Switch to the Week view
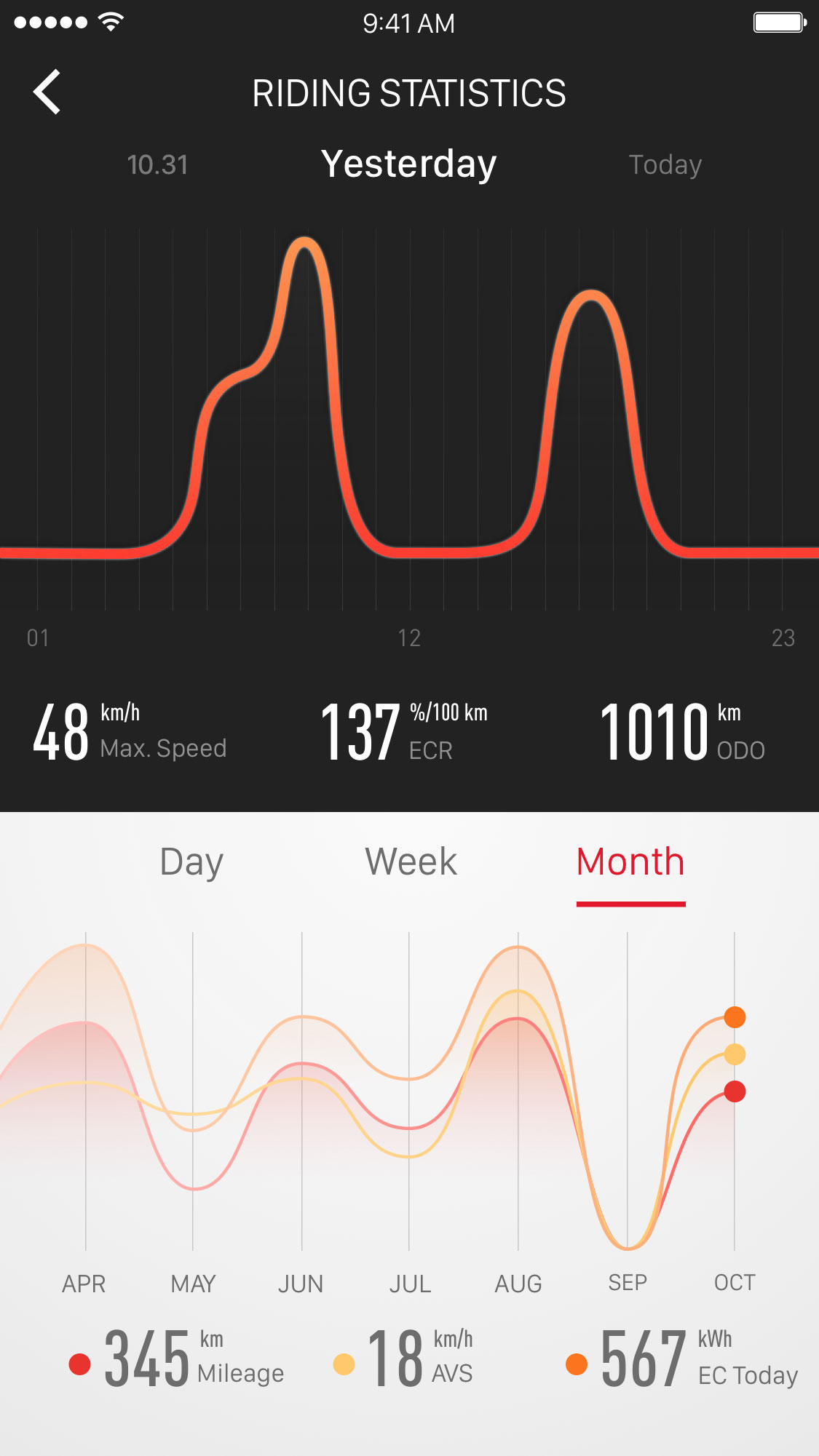 (411, 862)
